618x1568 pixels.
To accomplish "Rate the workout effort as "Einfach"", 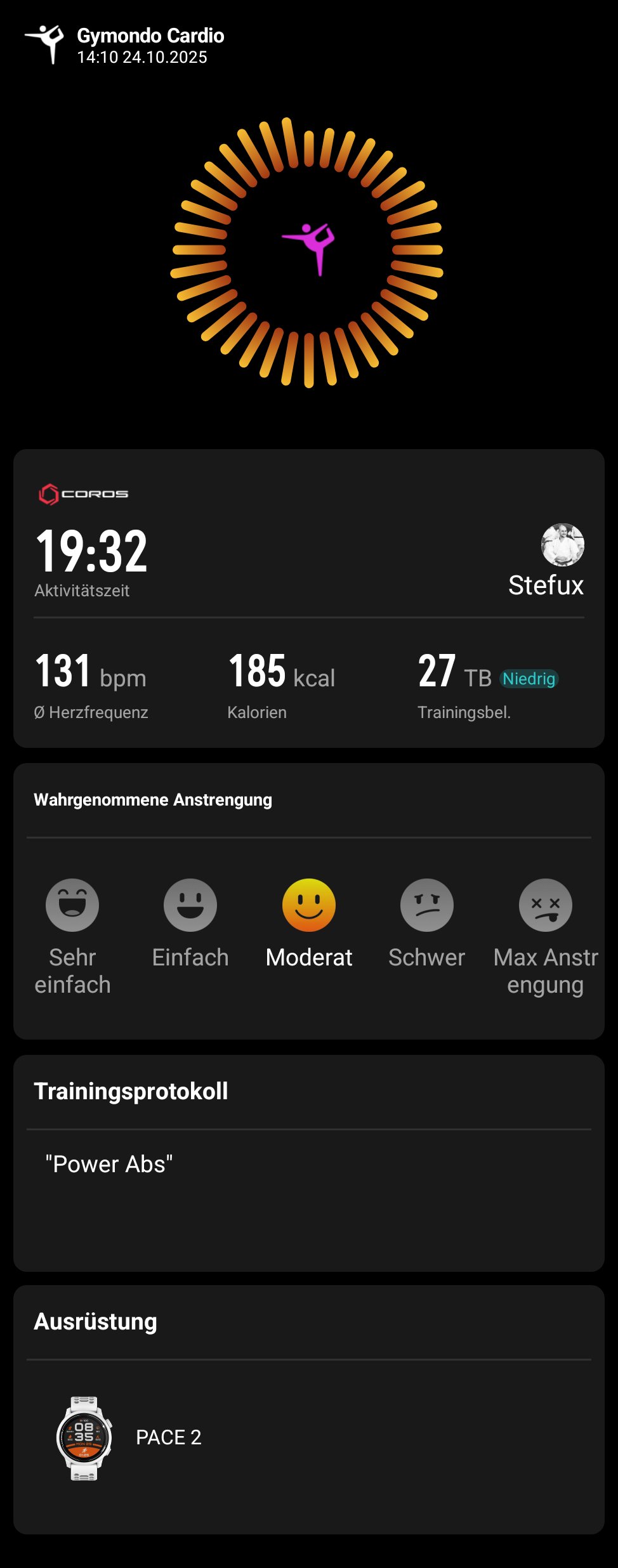I will click(190, 905).
